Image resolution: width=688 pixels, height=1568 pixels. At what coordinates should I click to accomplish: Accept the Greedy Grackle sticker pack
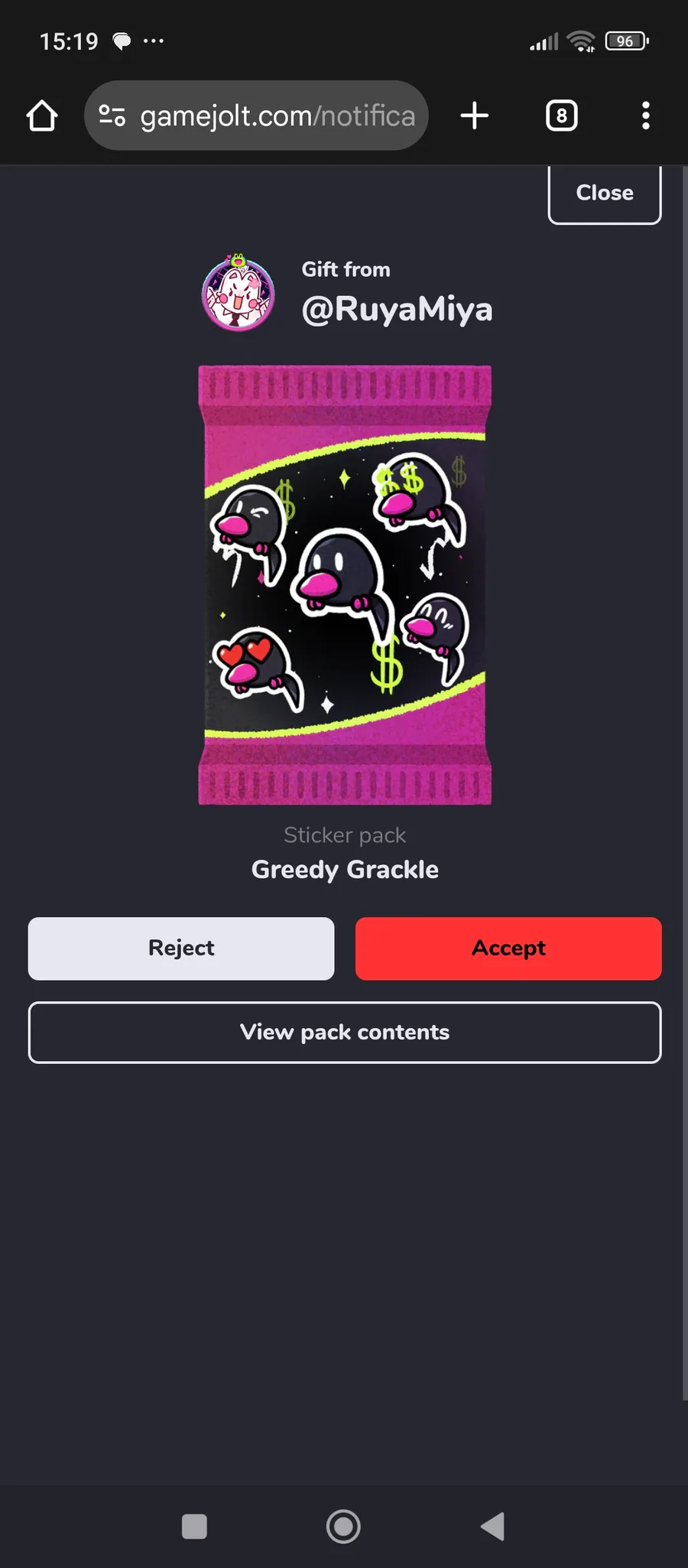[508, 948]
